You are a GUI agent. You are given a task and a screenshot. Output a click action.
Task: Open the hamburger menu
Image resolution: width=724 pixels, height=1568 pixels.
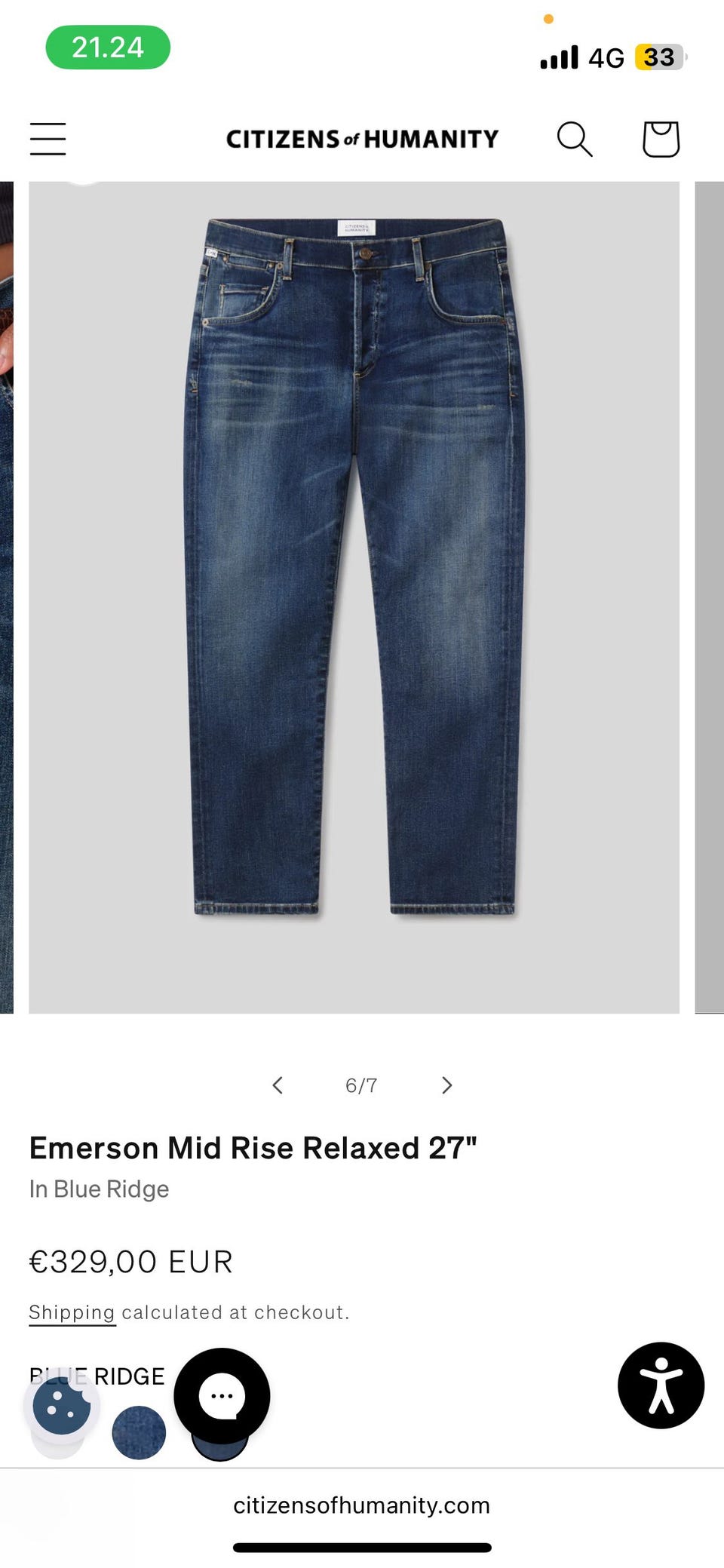point(48,139)
